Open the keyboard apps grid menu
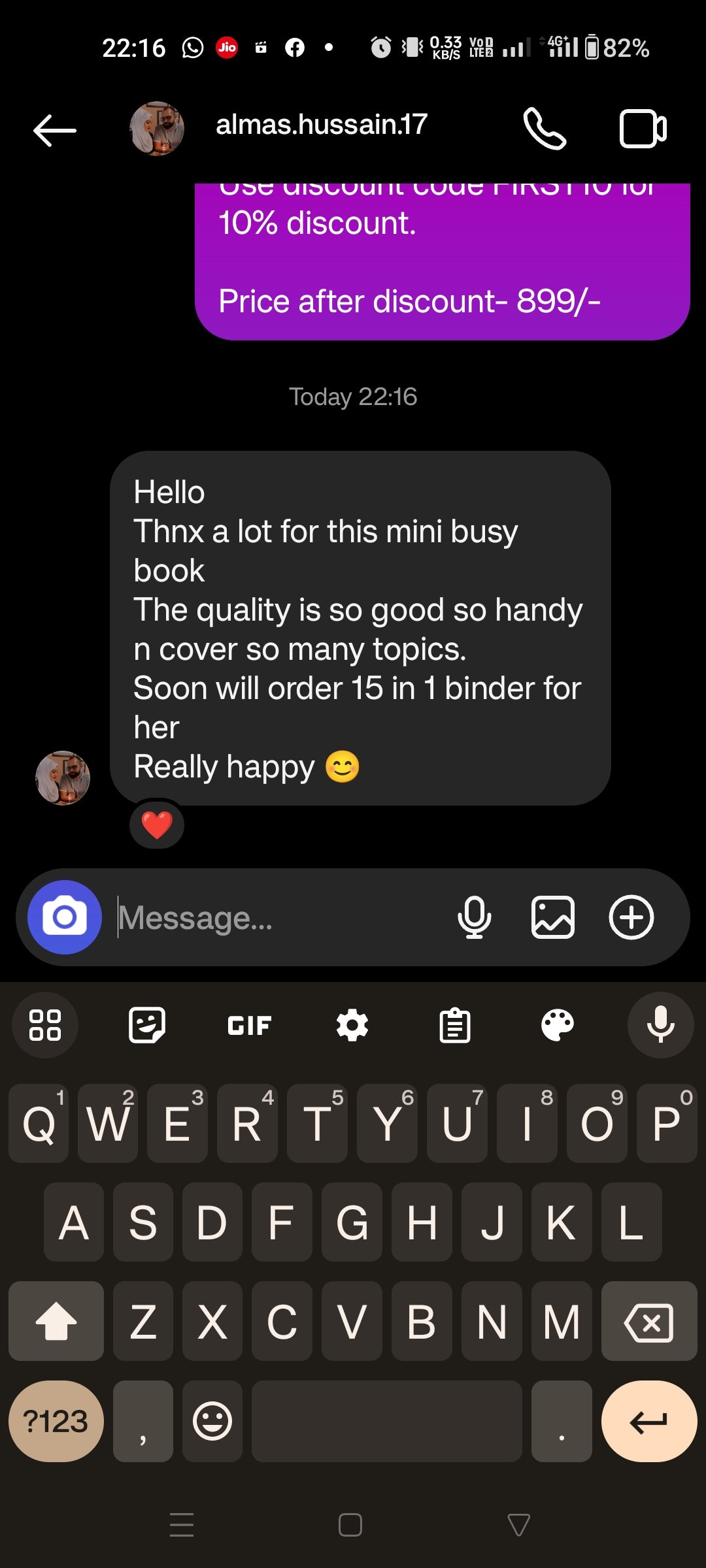 45,1025
